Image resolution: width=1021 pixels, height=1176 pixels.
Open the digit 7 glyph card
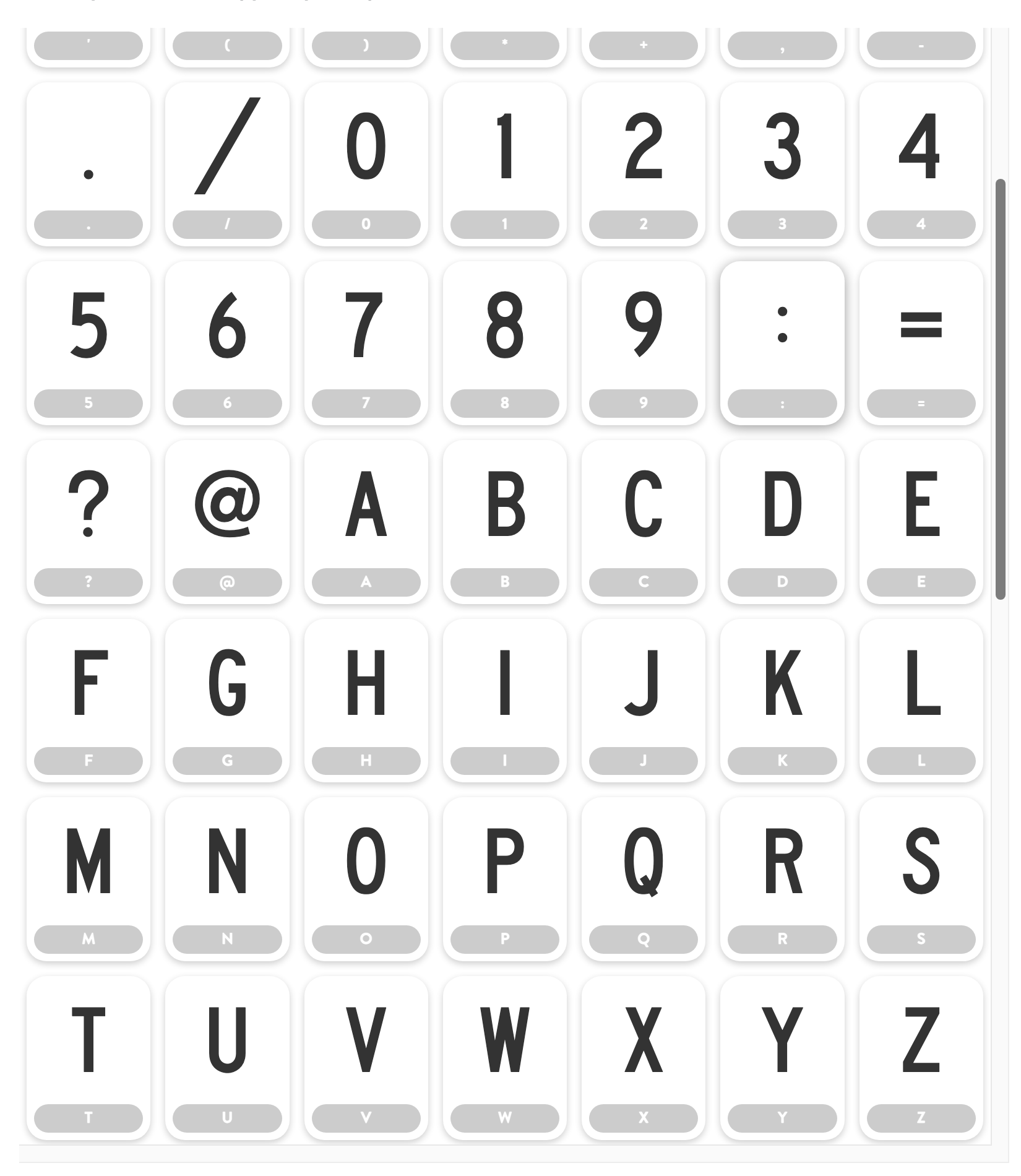point(366,342)
